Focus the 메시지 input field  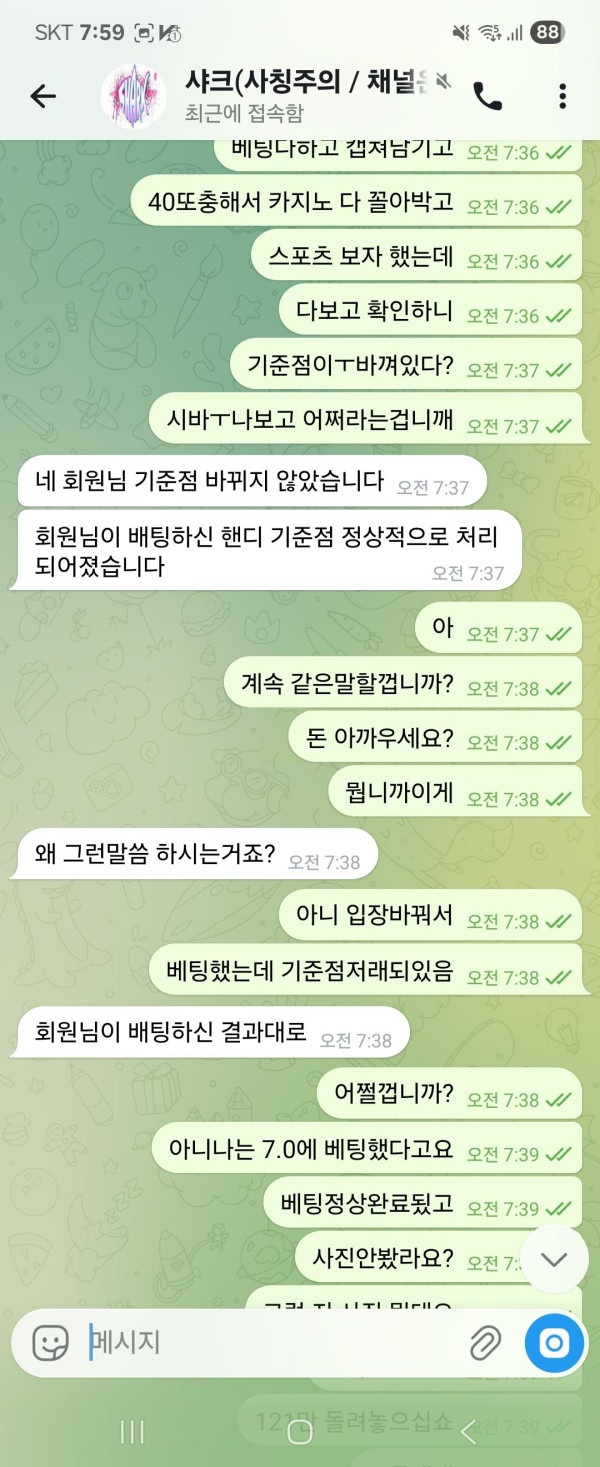click(x=270, y=1342)
